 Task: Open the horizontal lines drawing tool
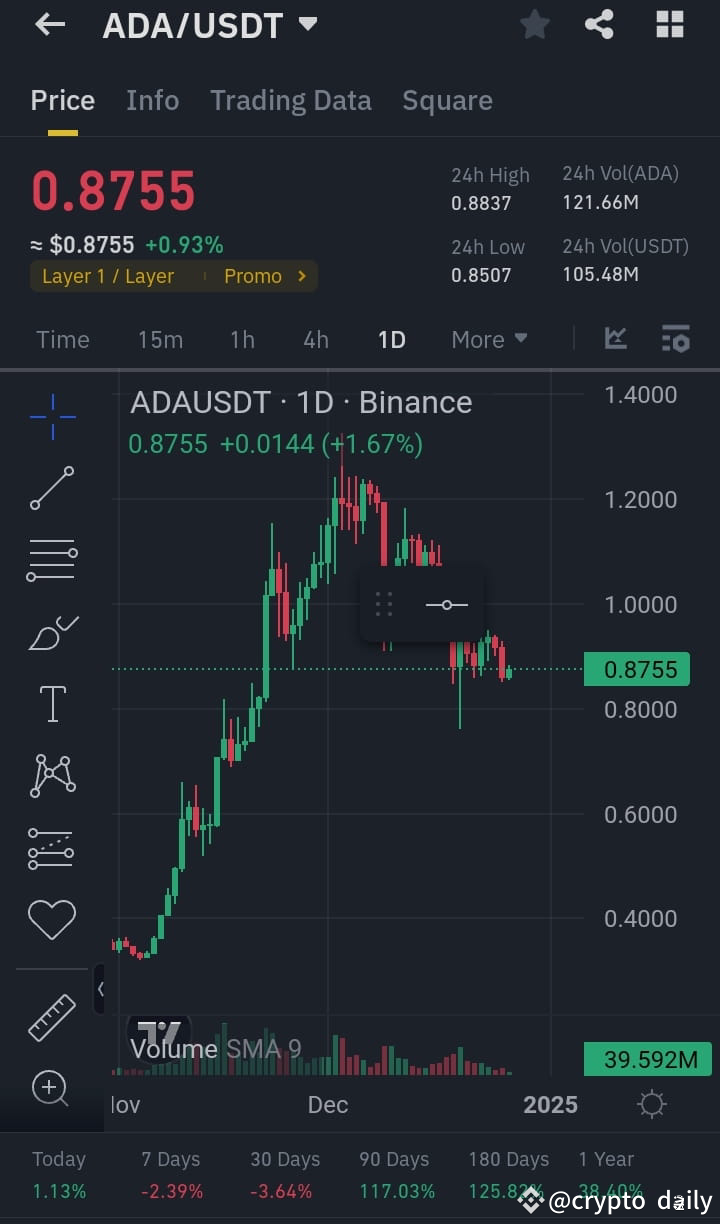coord(51,559)
